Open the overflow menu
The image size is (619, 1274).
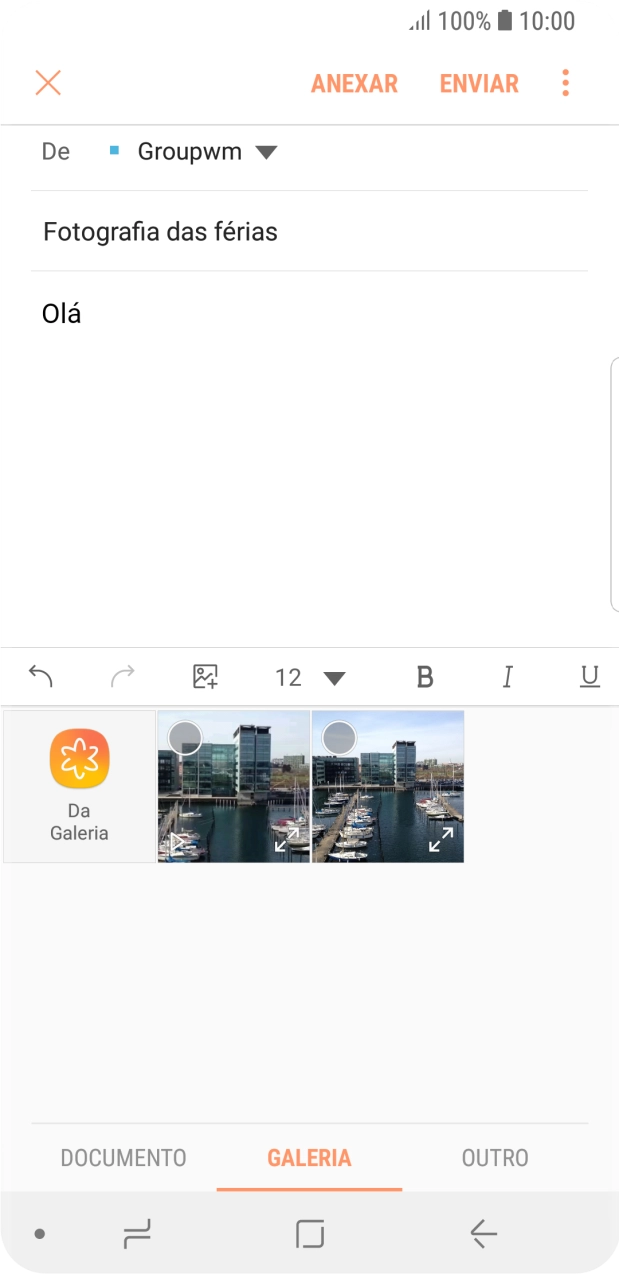click(565, 83)
